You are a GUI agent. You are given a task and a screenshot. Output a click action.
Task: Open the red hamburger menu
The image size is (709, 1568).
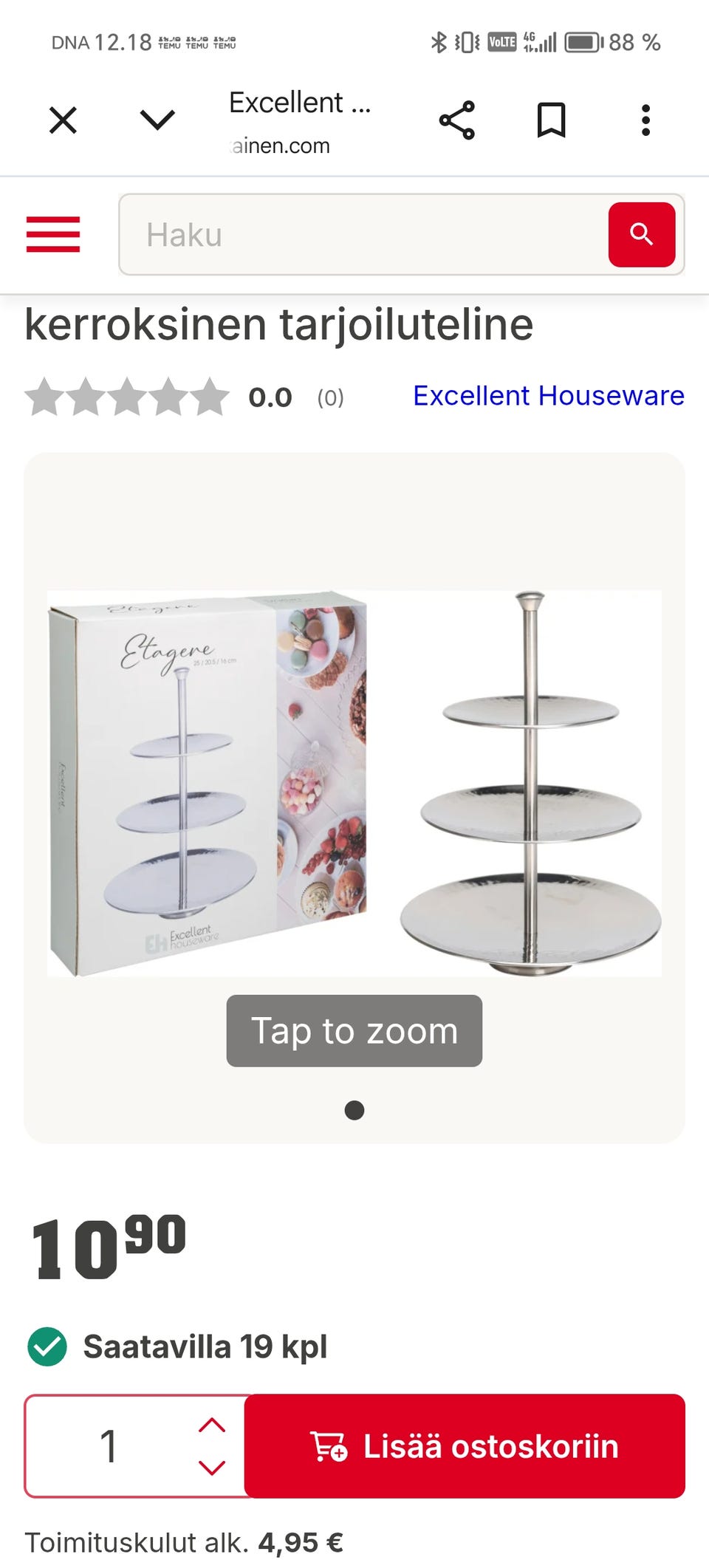pyautogui.click(x=53, y=235)
